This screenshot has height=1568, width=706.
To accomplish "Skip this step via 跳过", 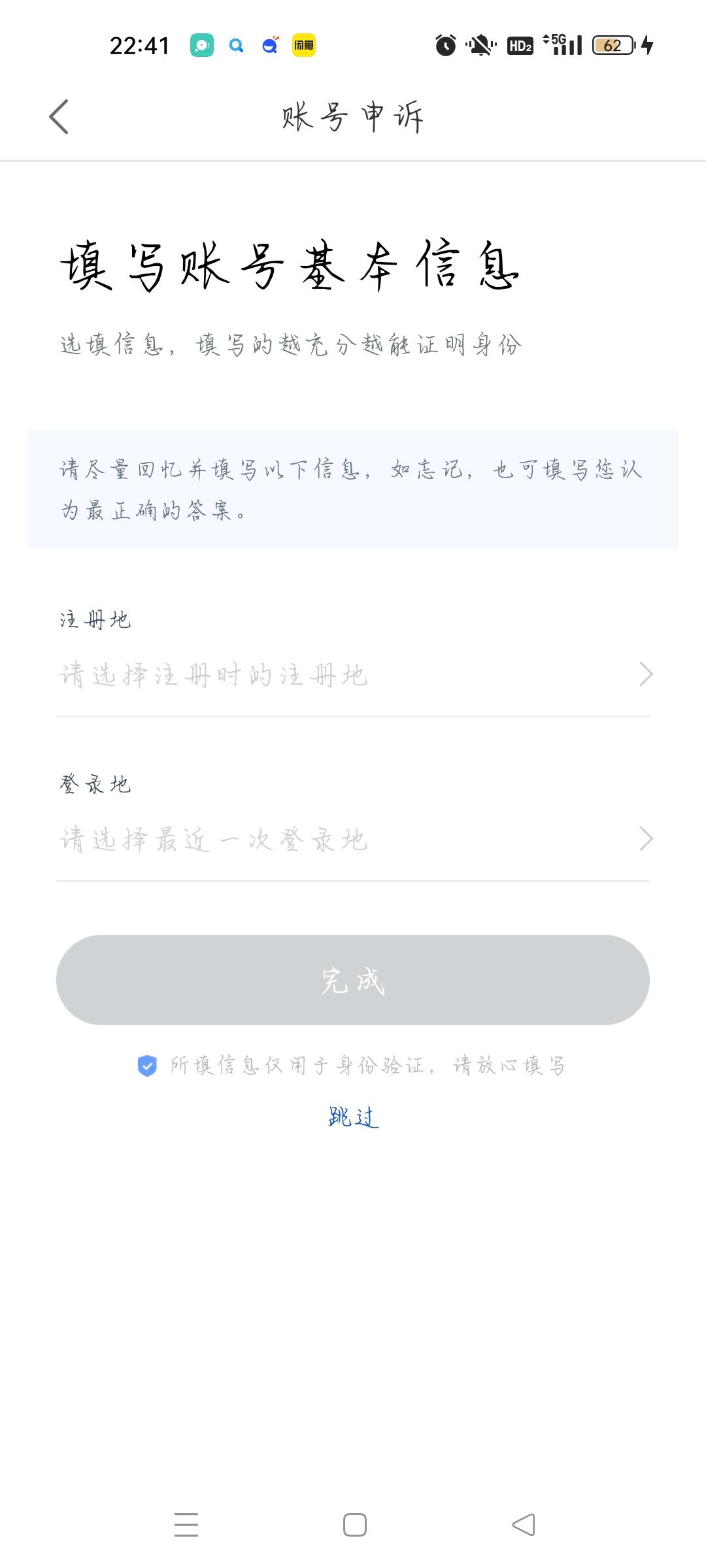I will [x=353, y=1118].
